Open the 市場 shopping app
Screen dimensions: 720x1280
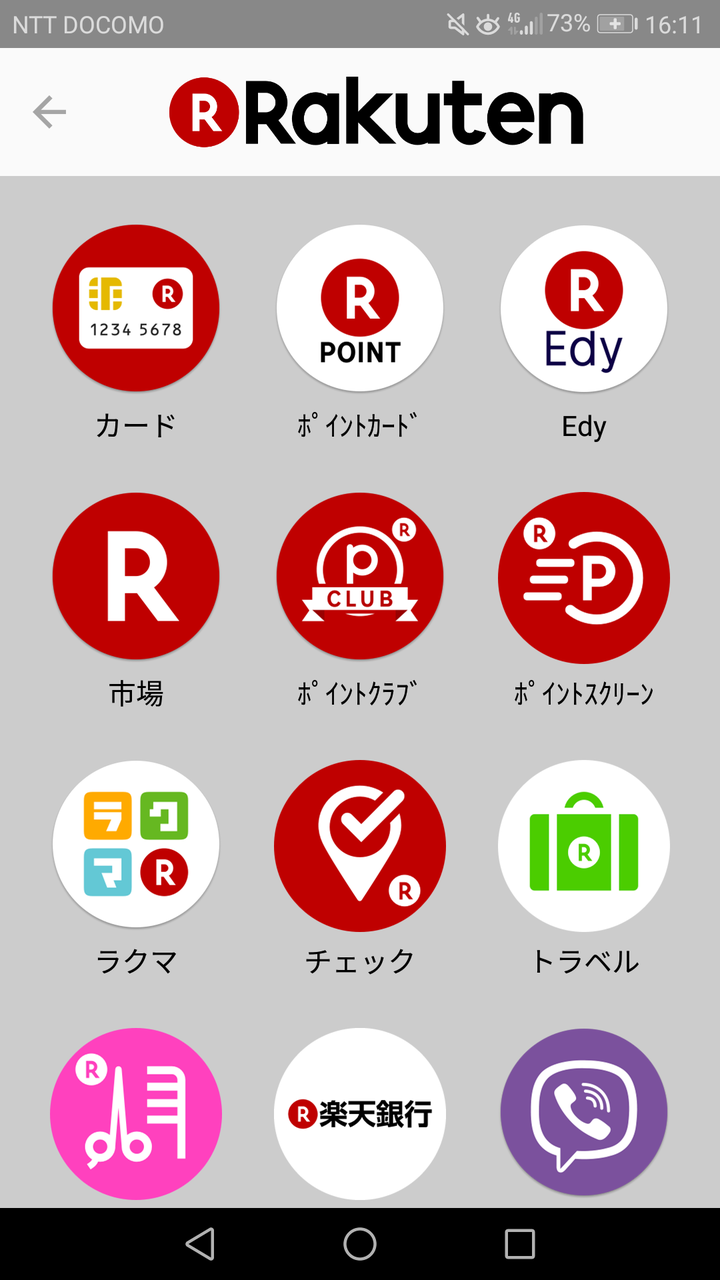[x=136, y=576]
